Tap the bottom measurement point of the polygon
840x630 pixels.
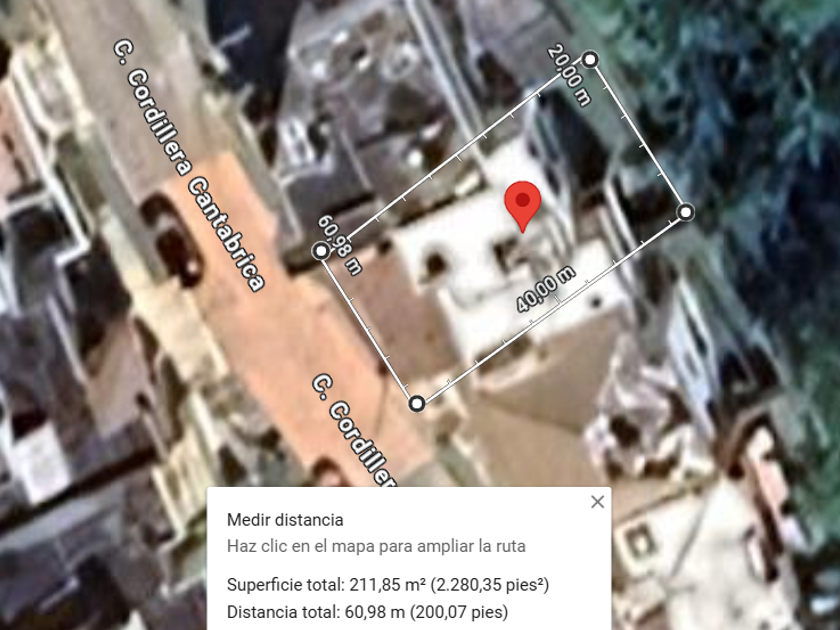[417, 403]
